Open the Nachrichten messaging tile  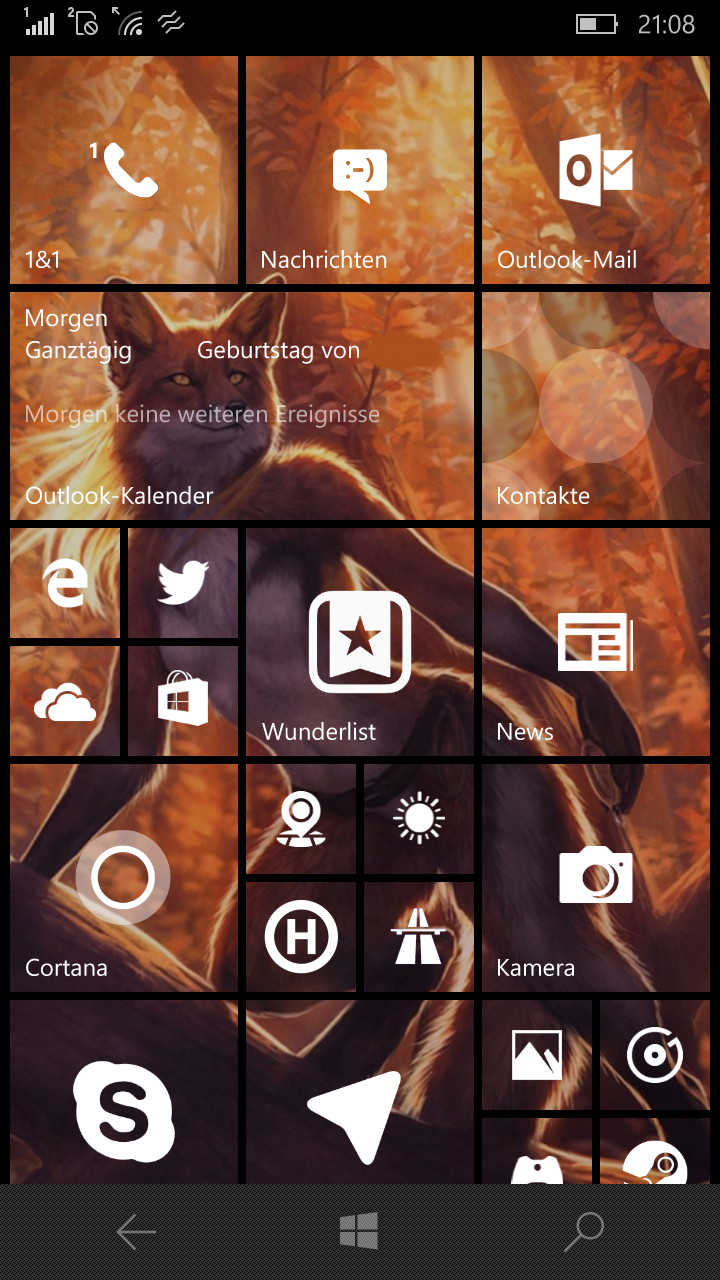click(x=360, y=170)
